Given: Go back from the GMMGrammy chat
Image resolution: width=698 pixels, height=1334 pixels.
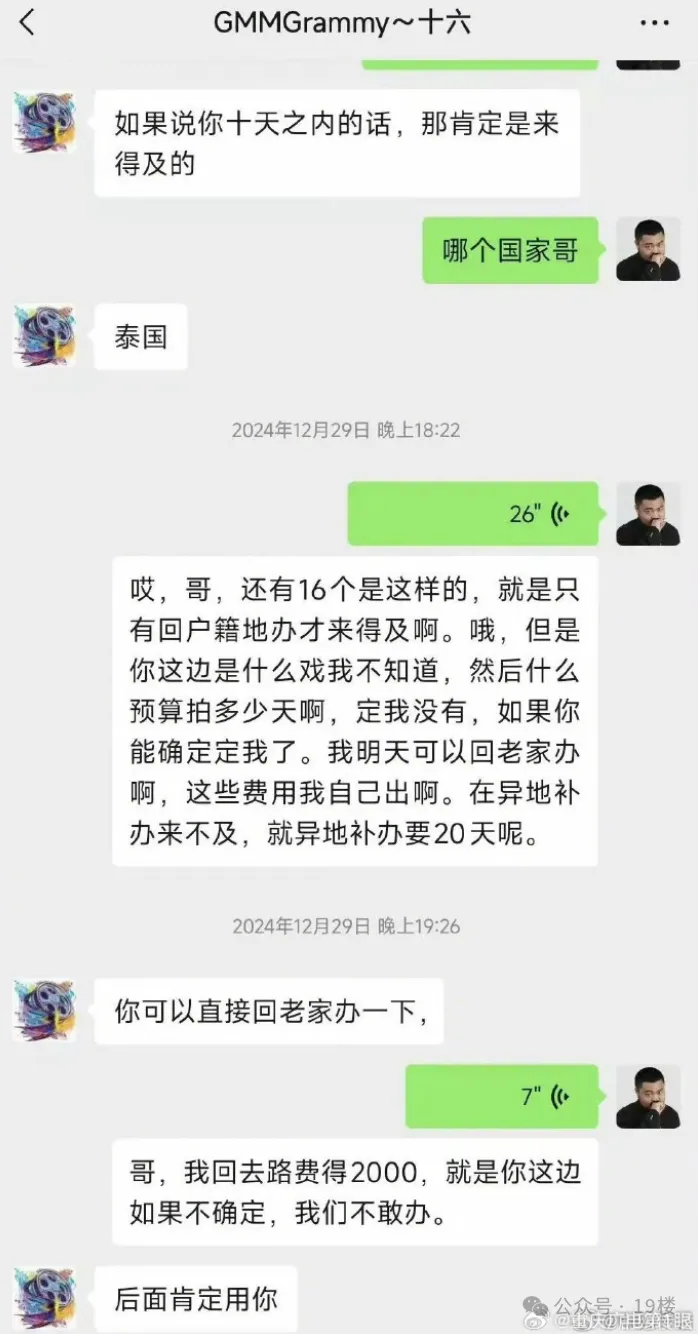Looking at the screenshot, I should click(x=27, y=23).
